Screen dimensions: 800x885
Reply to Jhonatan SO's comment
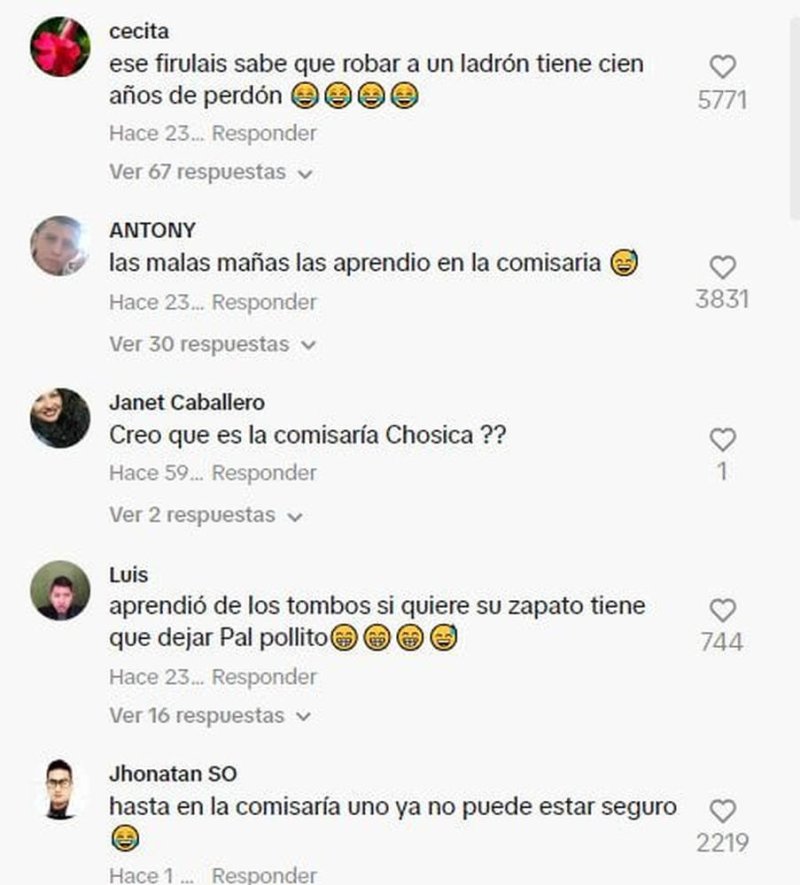pyautogui.click(x=264, y=875)
